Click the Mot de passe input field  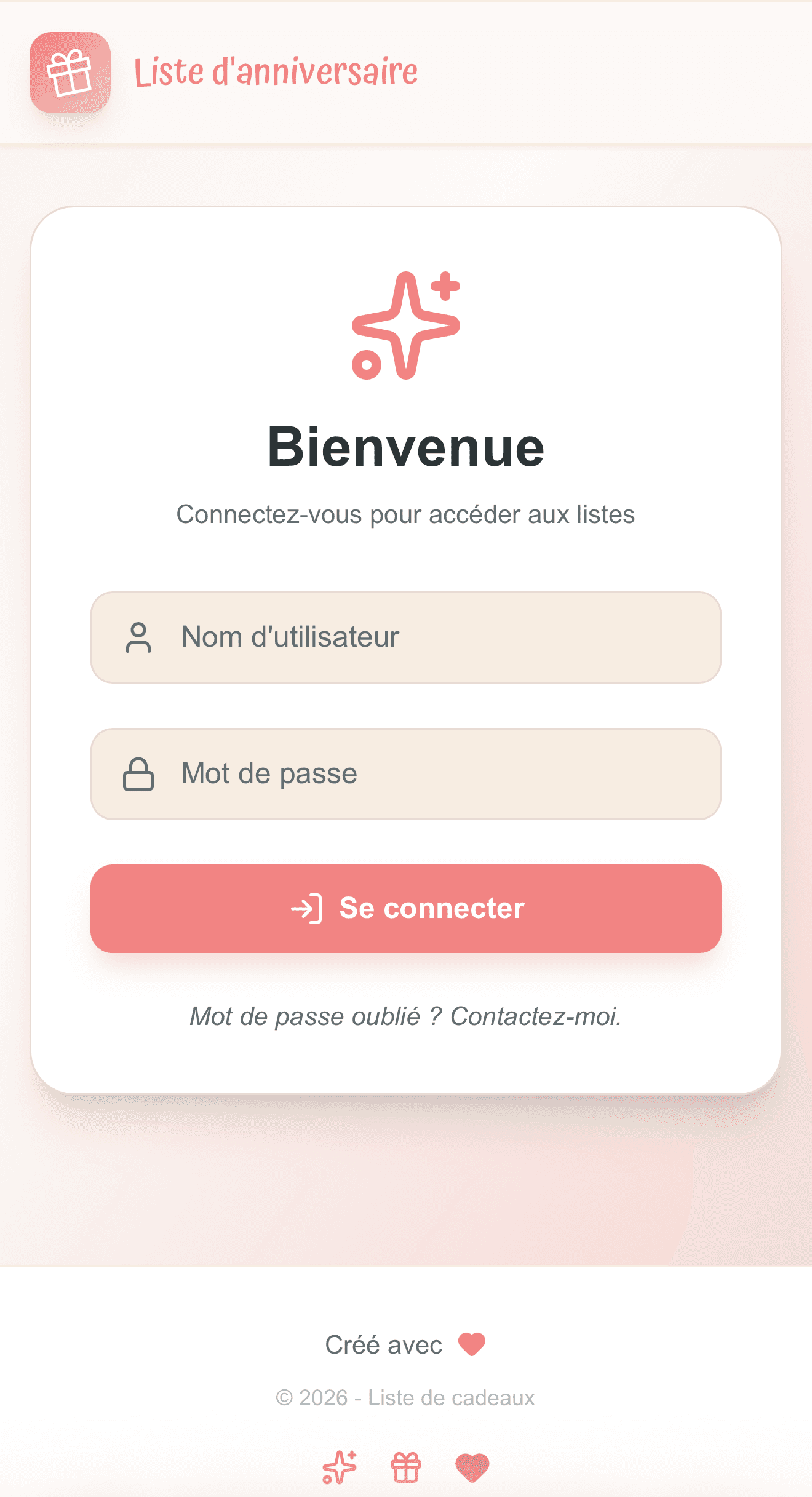(406, 774)
